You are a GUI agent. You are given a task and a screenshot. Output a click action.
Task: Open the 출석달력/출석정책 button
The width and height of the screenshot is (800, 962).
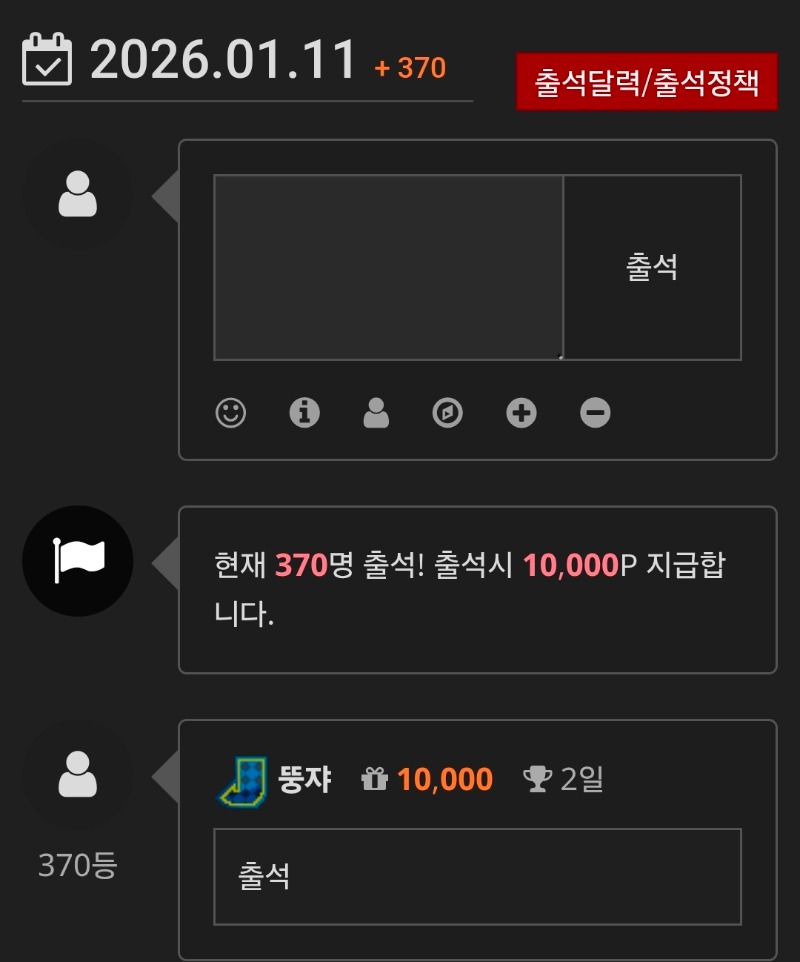click(x=646, y=82)
